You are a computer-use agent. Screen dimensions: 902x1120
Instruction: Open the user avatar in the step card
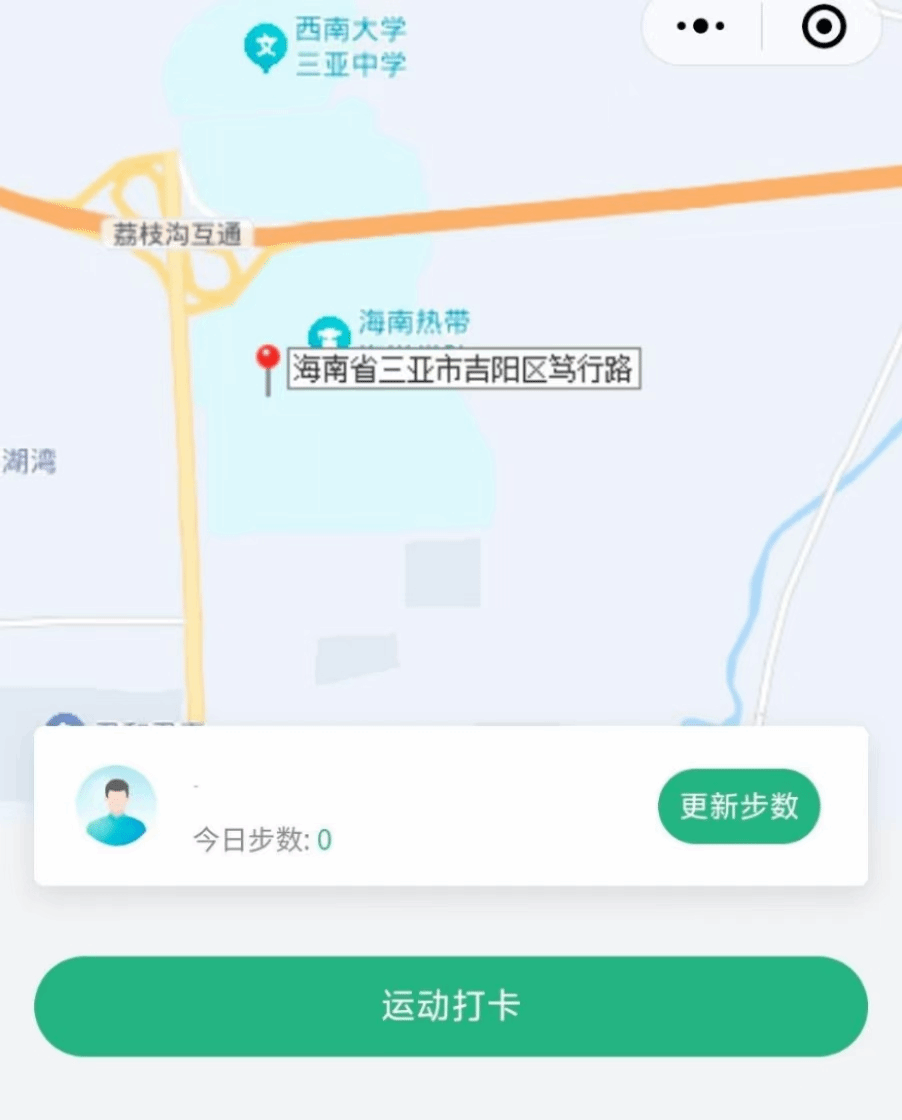point(116,806)
